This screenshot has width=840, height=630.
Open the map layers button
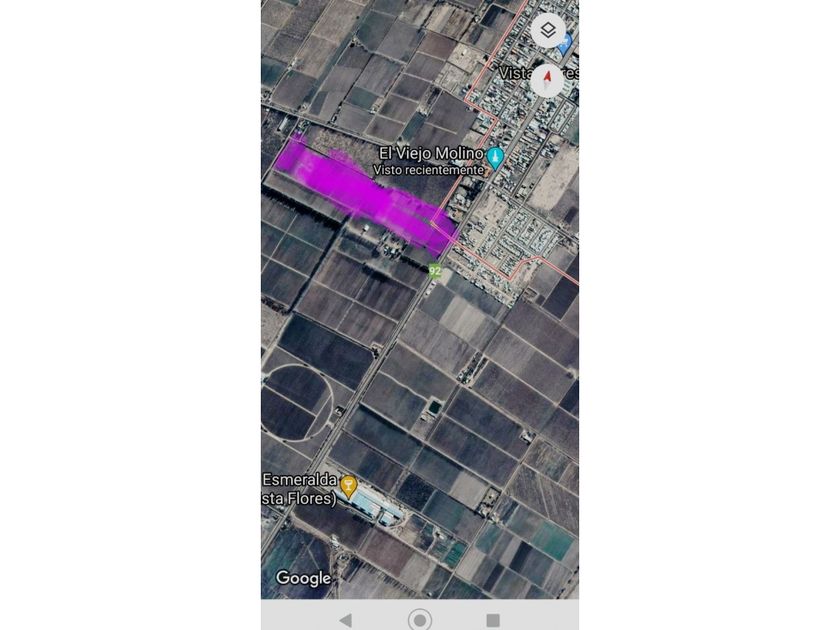[x=548, y=30]
